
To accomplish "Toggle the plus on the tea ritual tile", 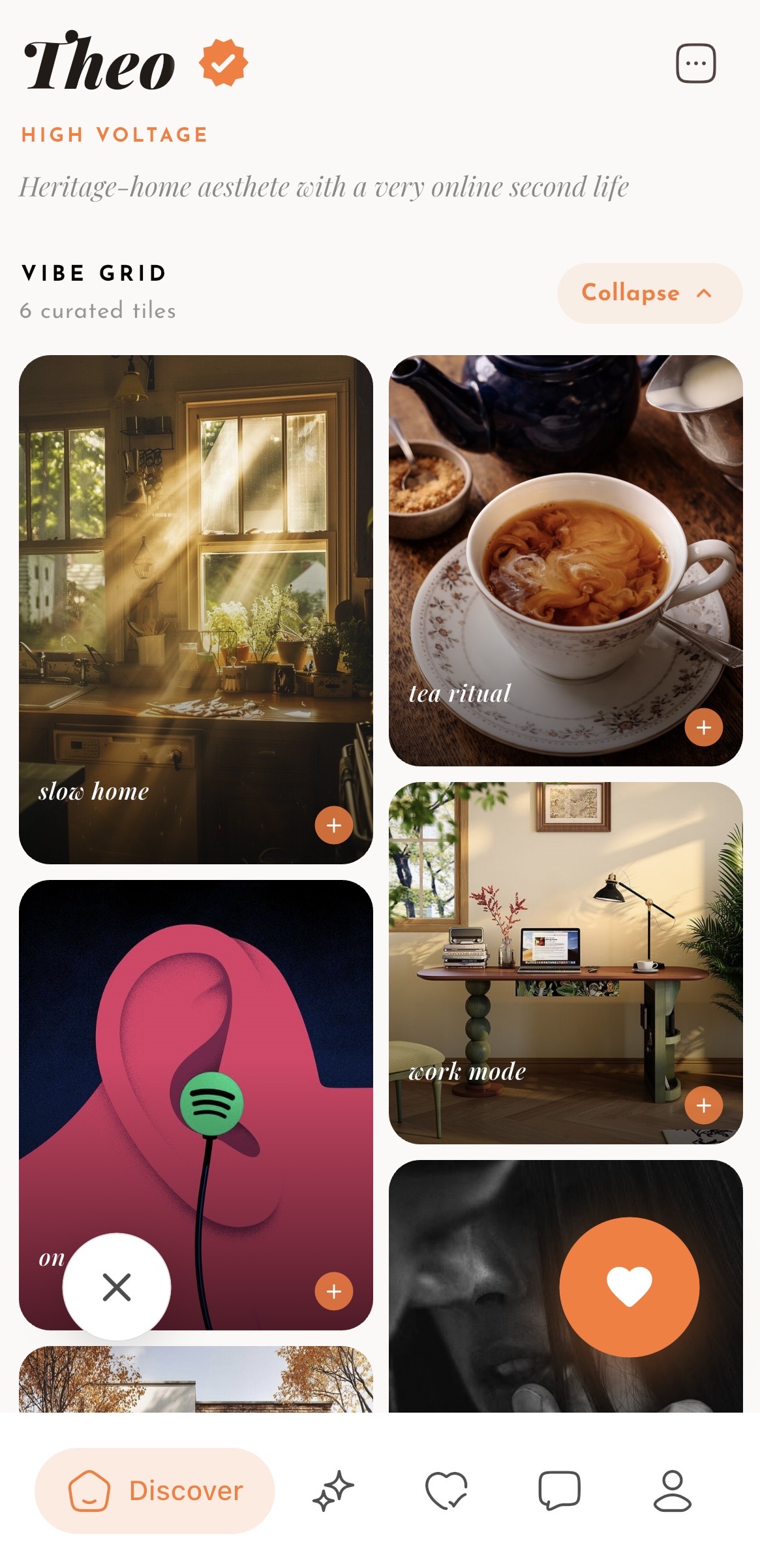I will 703,729.
